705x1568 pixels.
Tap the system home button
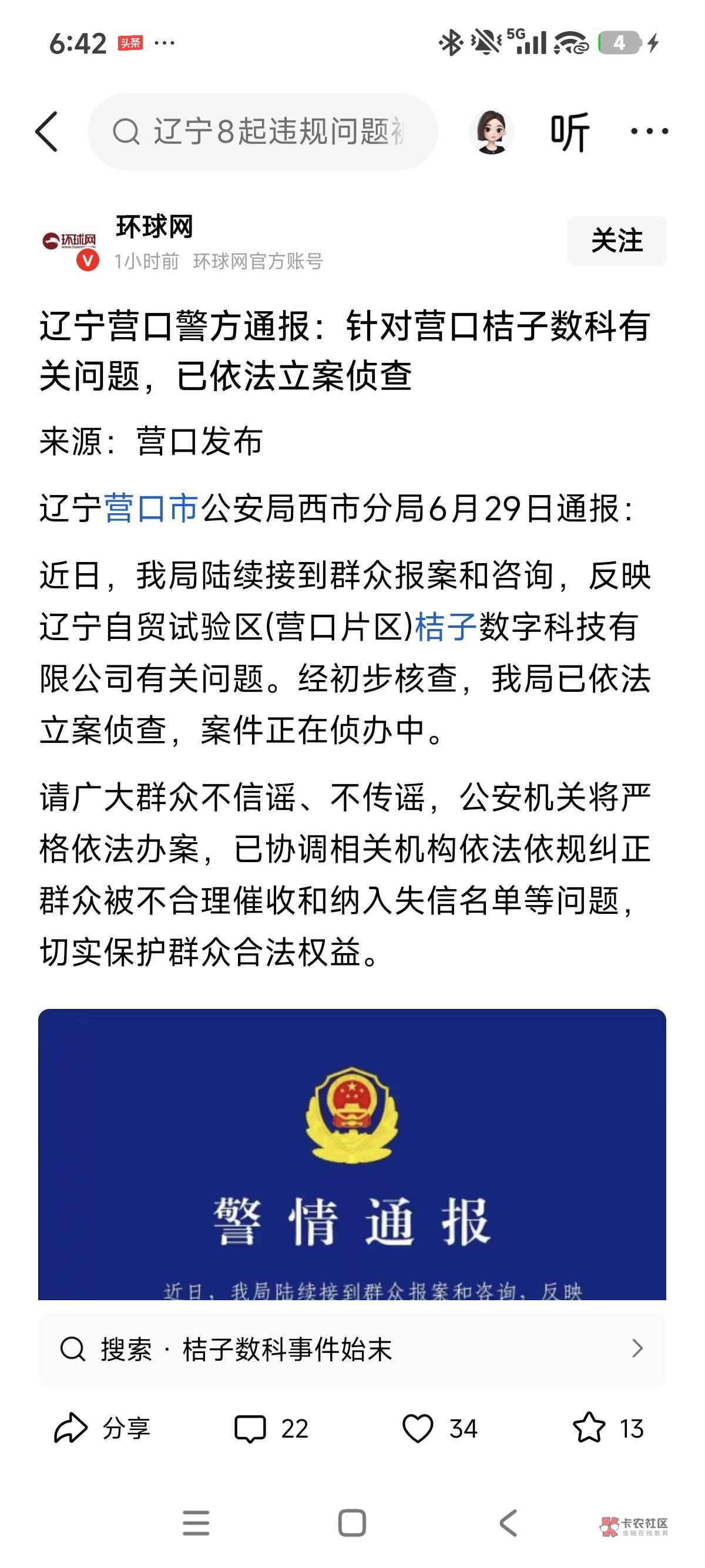[x=352, y=1523]
